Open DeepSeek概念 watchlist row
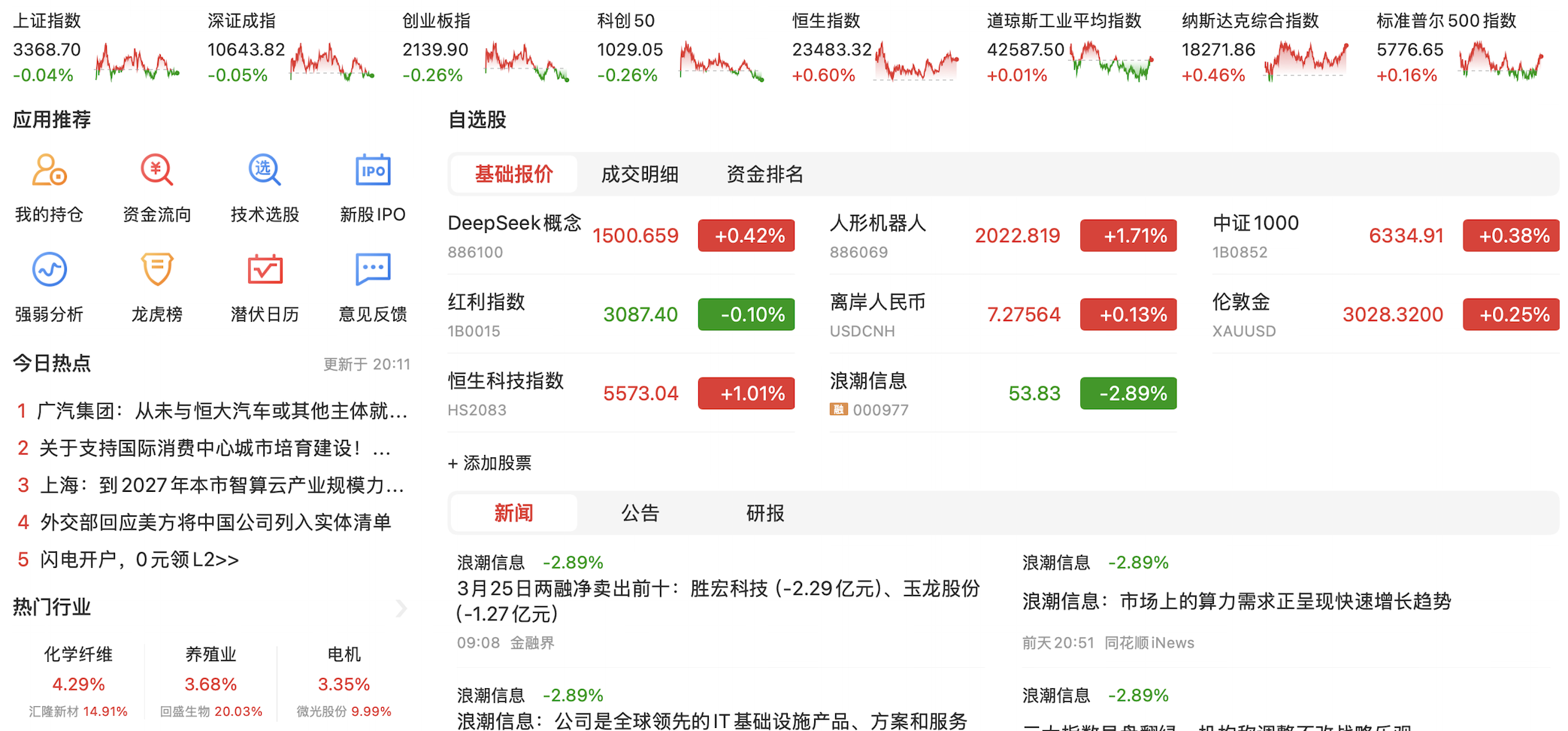The image size is (1568, 731). 620,236
